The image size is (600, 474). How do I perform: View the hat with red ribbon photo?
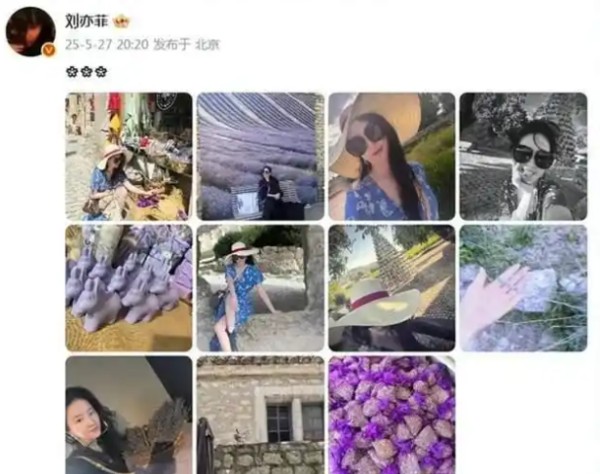click(x=391, y=287)
